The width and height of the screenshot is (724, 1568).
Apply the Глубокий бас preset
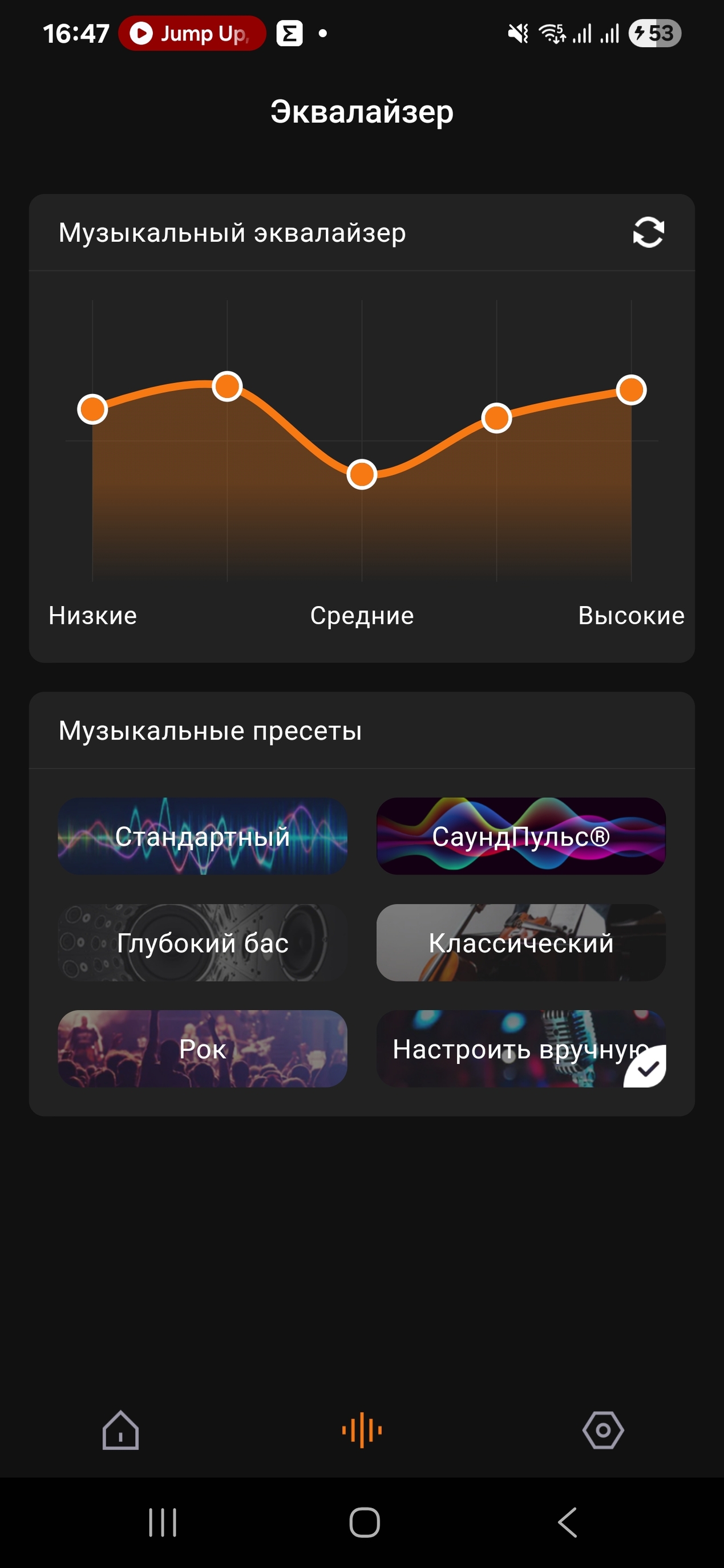click(202, 943)
